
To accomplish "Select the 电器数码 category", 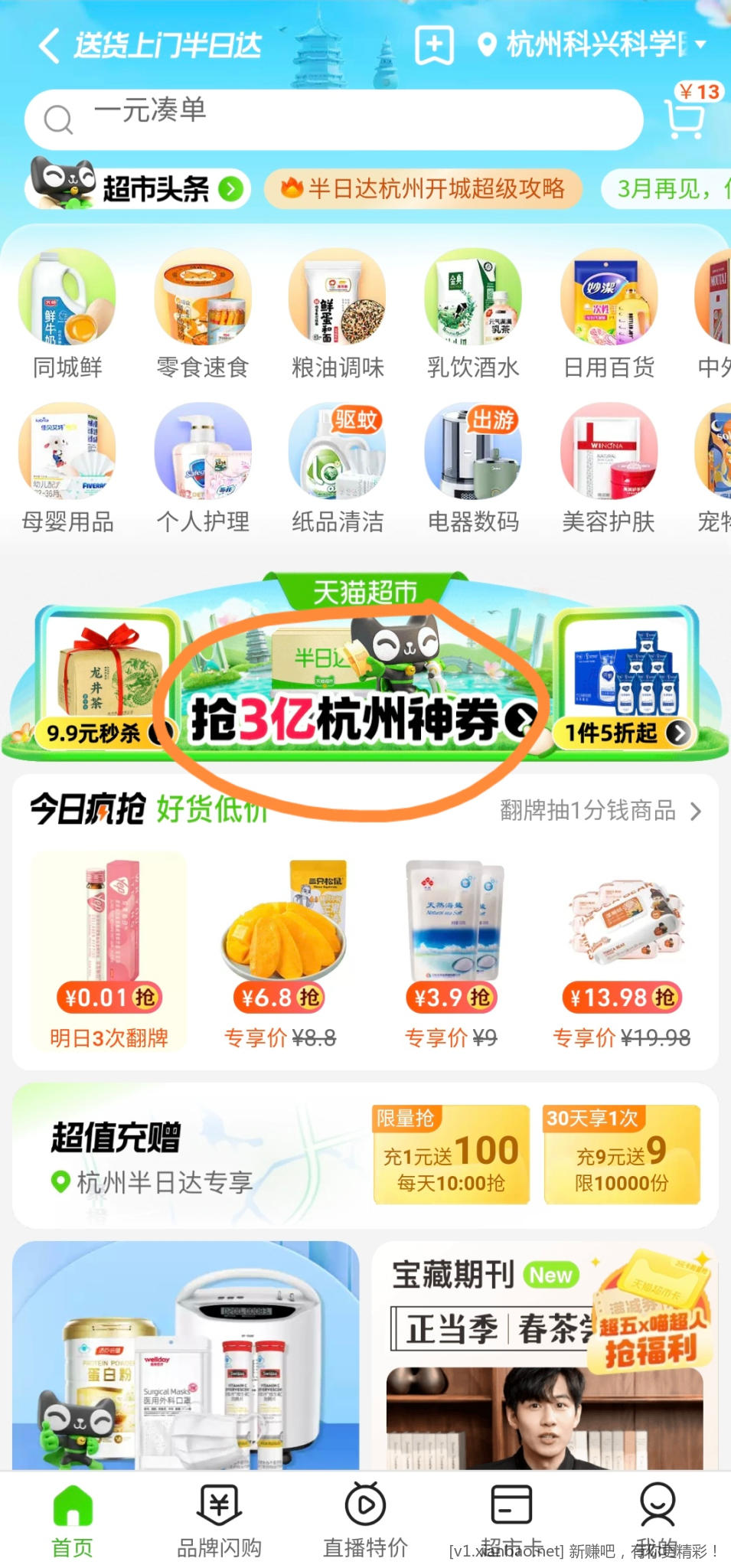I will pyautogui.click(x=473, y=469).
